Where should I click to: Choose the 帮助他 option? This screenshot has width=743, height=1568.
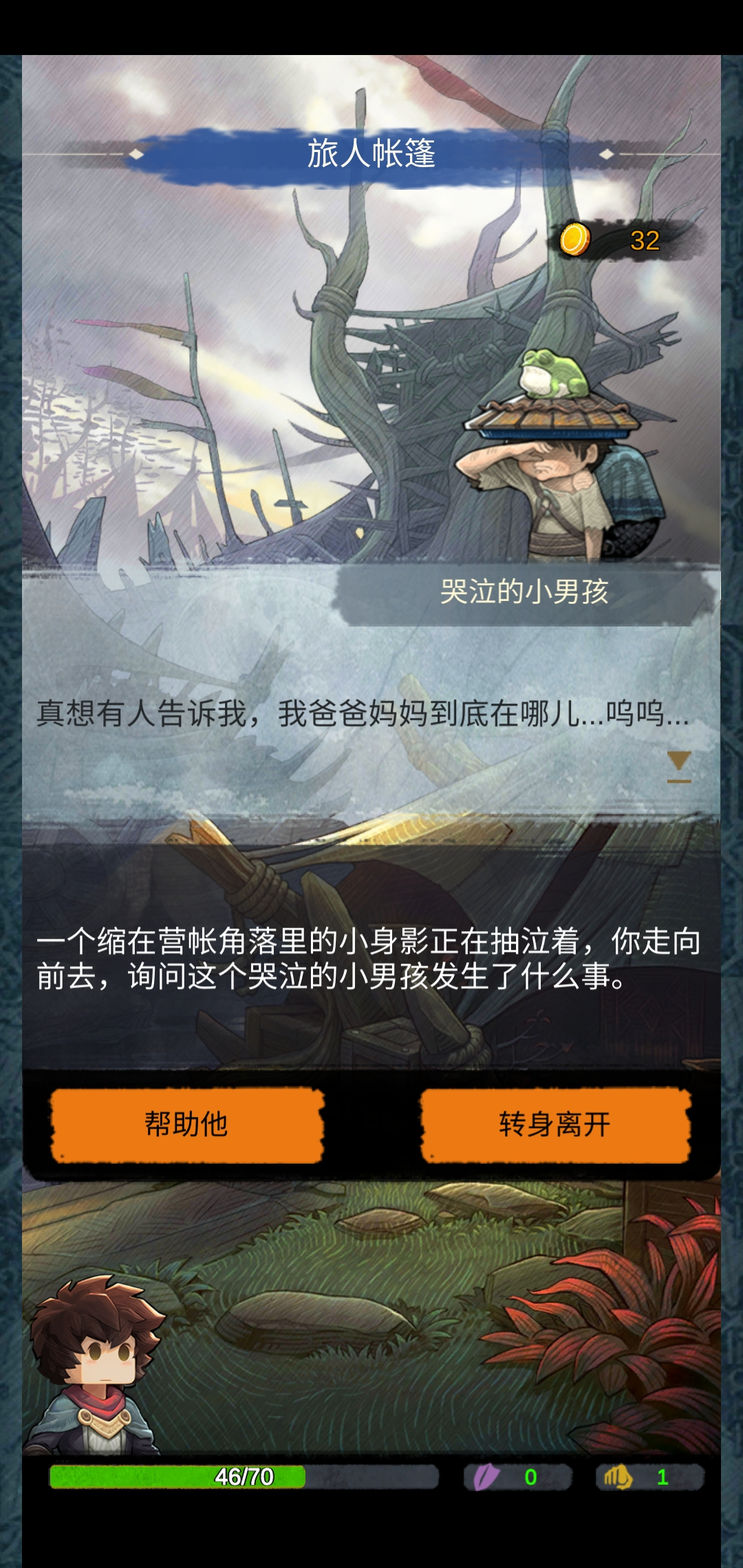186,1125
